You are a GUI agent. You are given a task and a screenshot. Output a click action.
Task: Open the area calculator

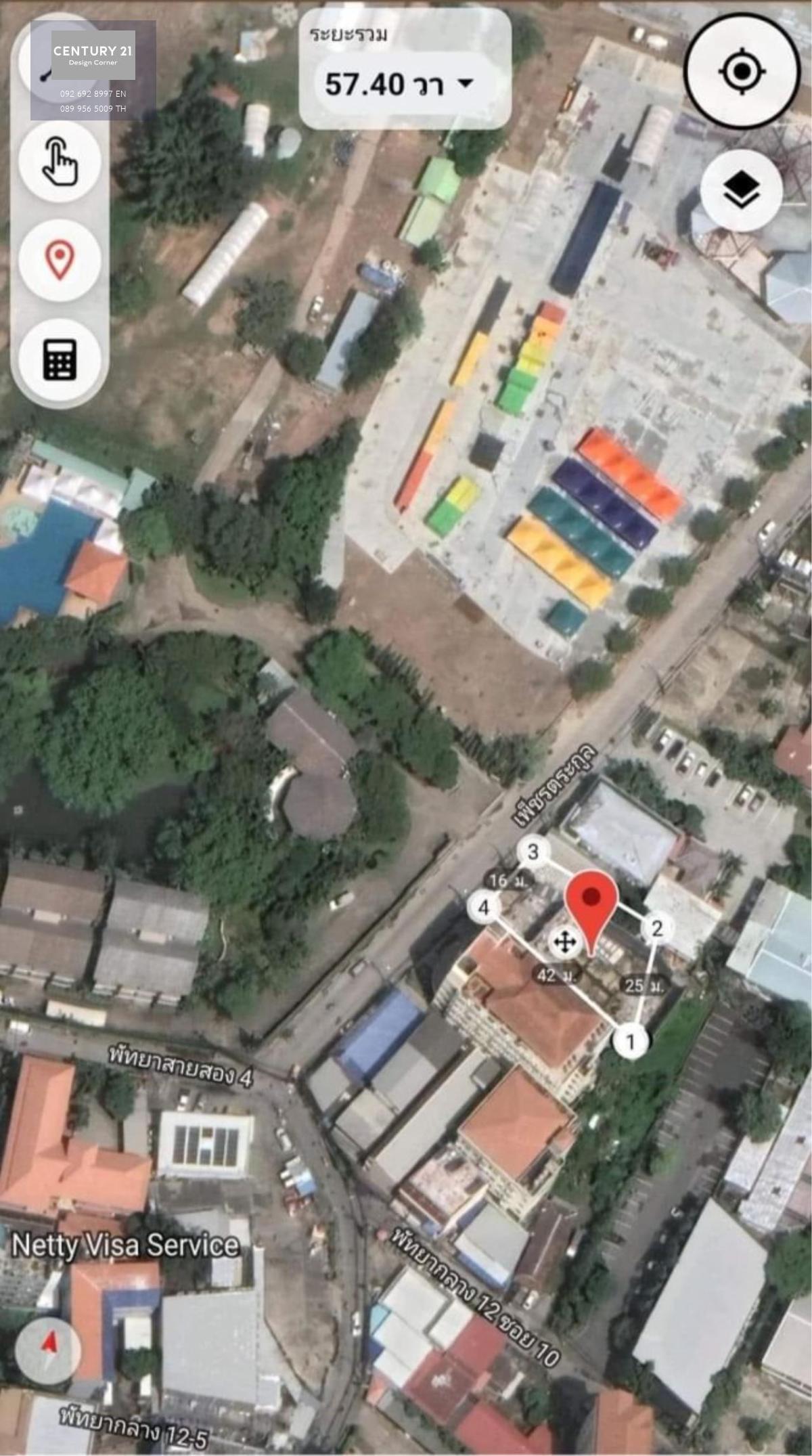[60, 358]
